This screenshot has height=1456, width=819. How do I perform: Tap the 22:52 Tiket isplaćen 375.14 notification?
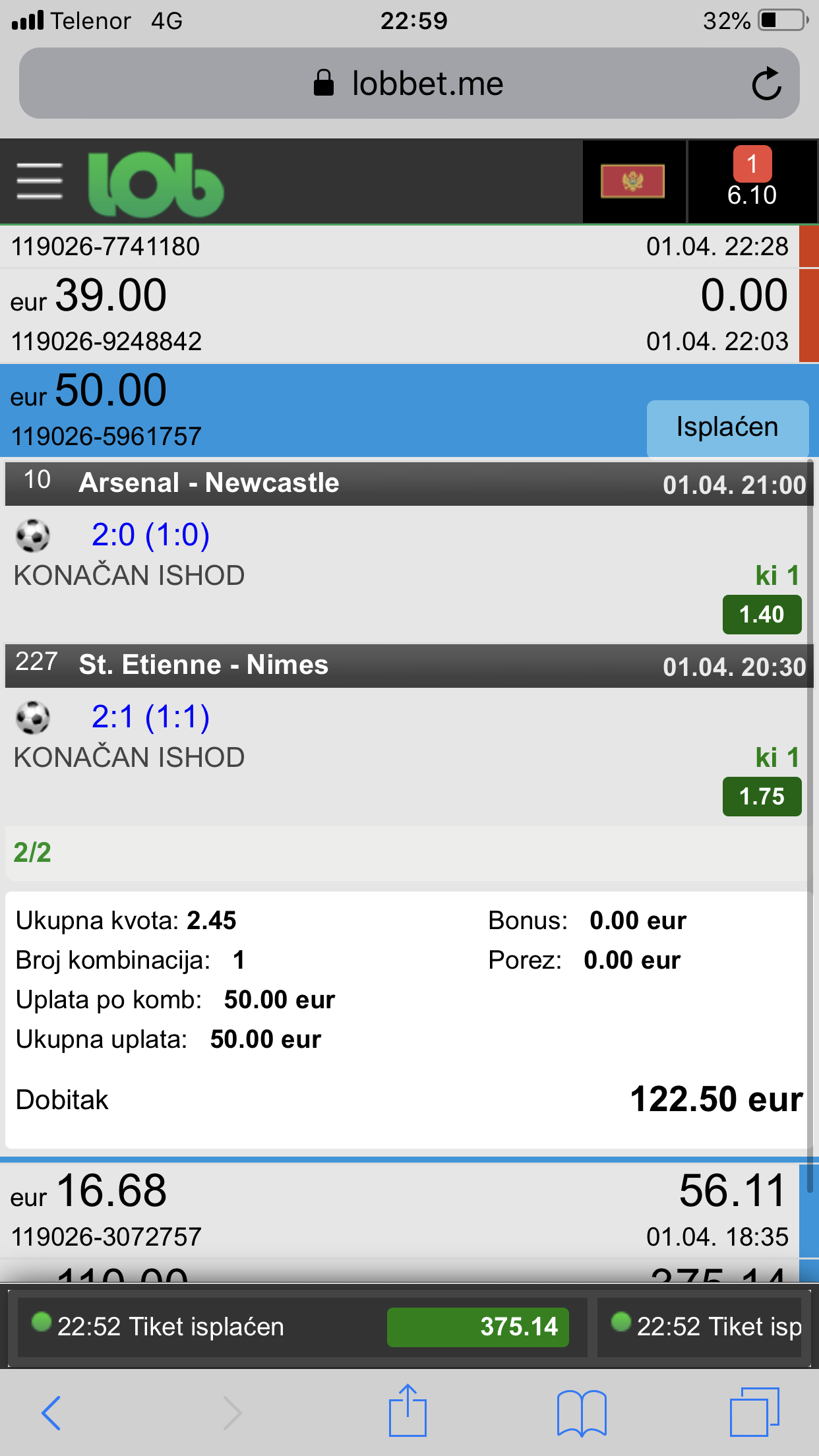(301, 1327)
